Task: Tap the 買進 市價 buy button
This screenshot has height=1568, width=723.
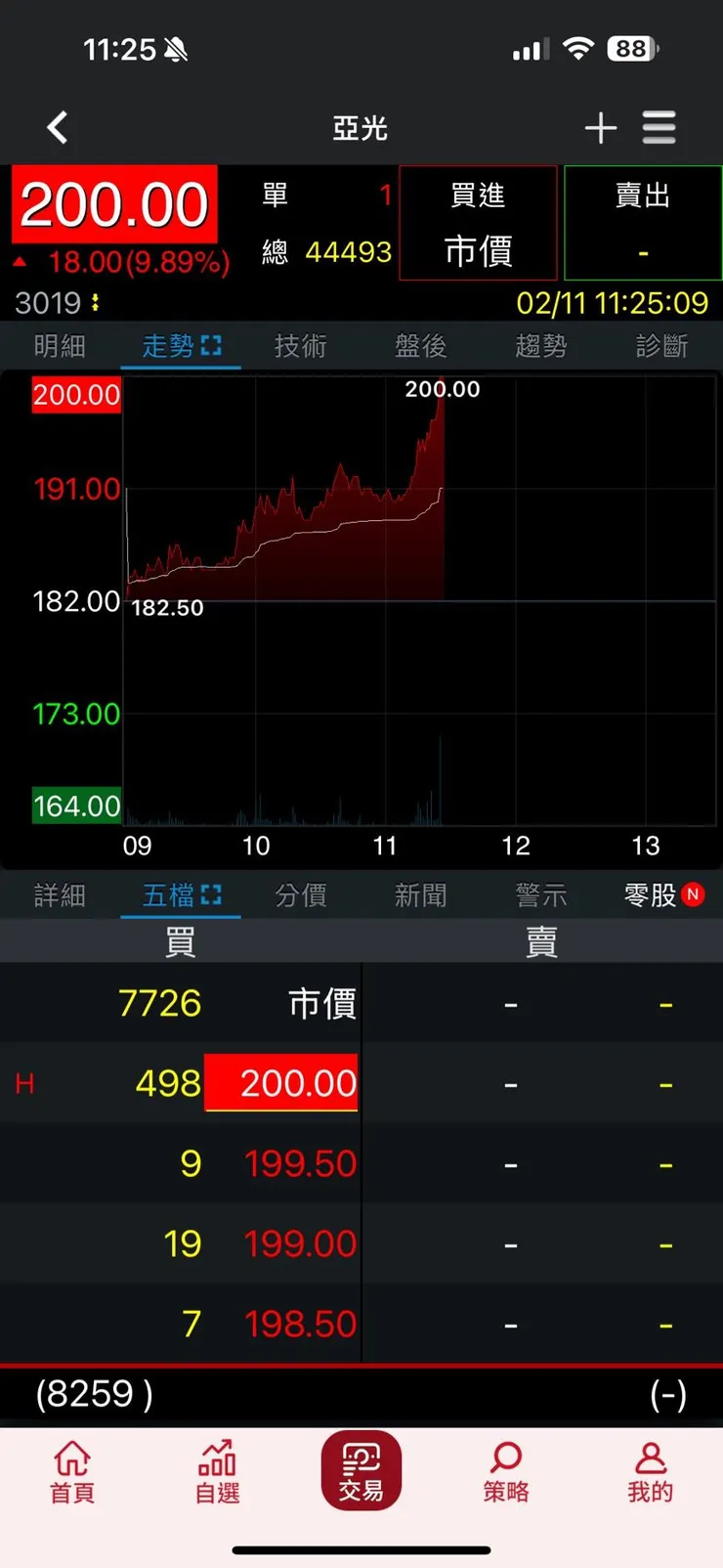Action: coord(478,223)
